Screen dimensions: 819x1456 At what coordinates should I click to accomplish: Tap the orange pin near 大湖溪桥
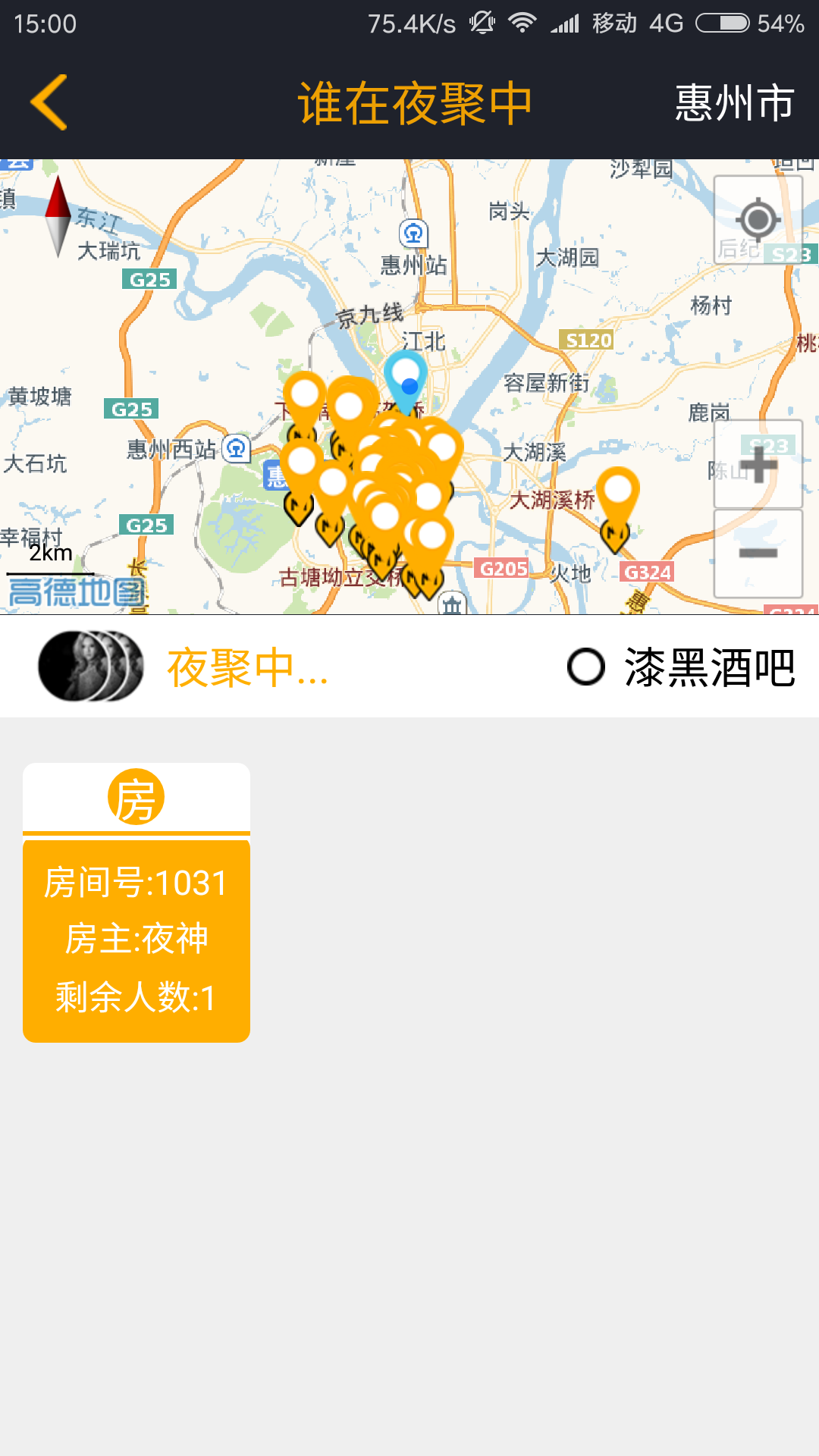pos(617,500)
